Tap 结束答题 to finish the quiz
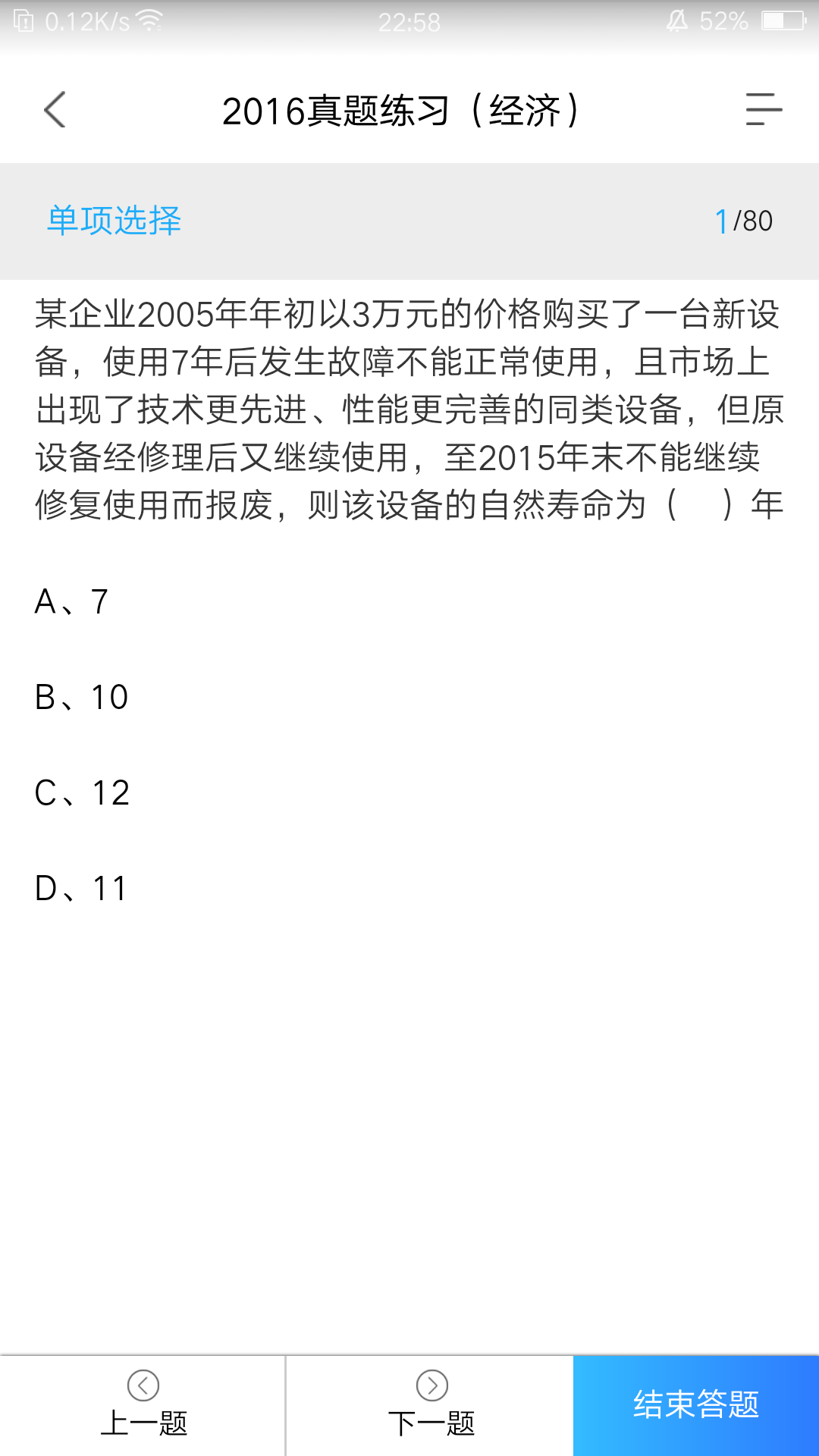Screen dimensions: 819x1456 [x=696, y=1404]
